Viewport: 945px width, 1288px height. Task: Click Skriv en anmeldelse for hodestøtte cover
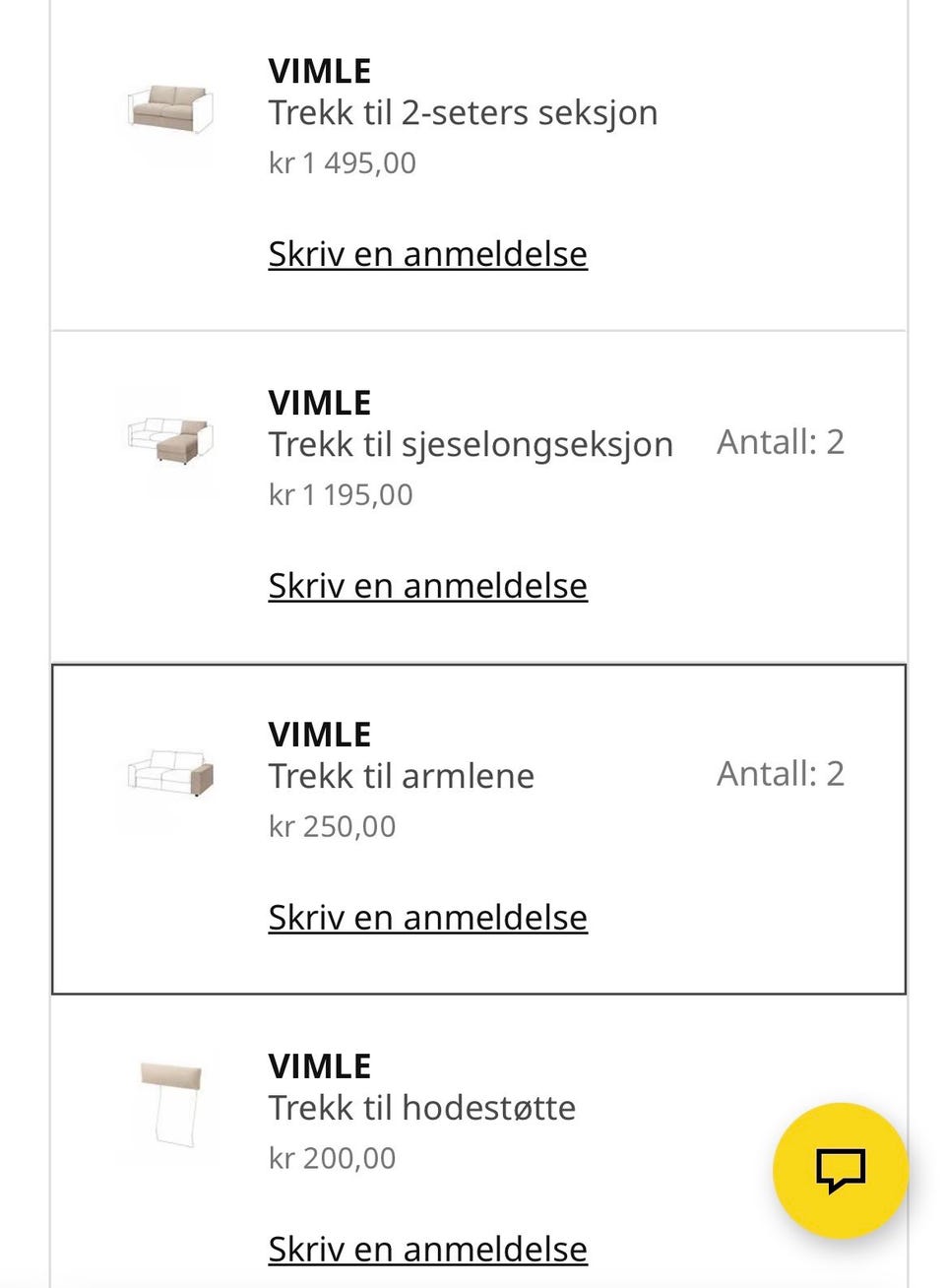pyautogui.click(x=427, y=1249)
